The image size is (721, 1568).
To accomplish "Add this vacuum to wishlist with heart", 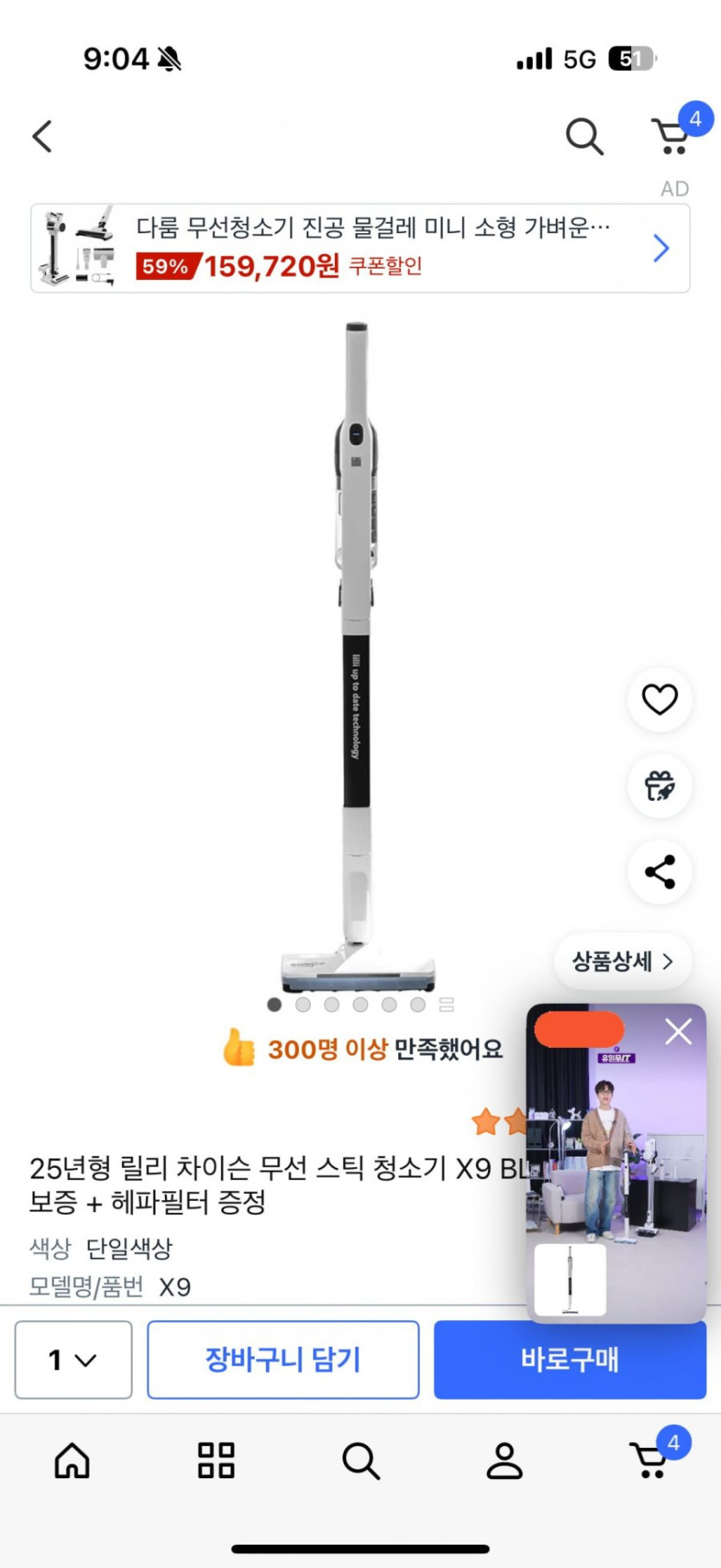I will tap(660, 699).
